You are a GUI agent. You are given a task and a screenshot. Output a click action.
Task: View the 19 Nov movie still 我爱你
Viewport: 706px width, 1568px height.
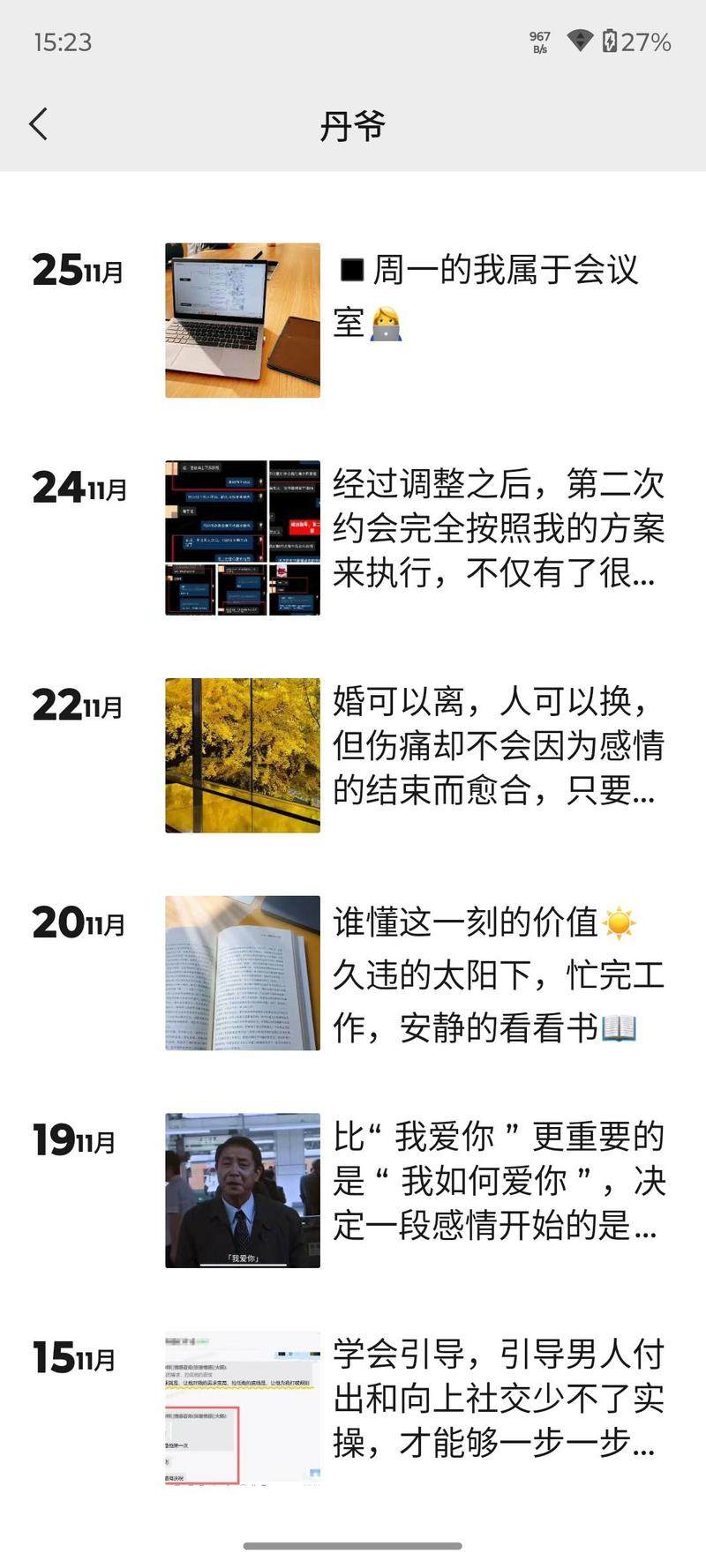coord(243,1190)
